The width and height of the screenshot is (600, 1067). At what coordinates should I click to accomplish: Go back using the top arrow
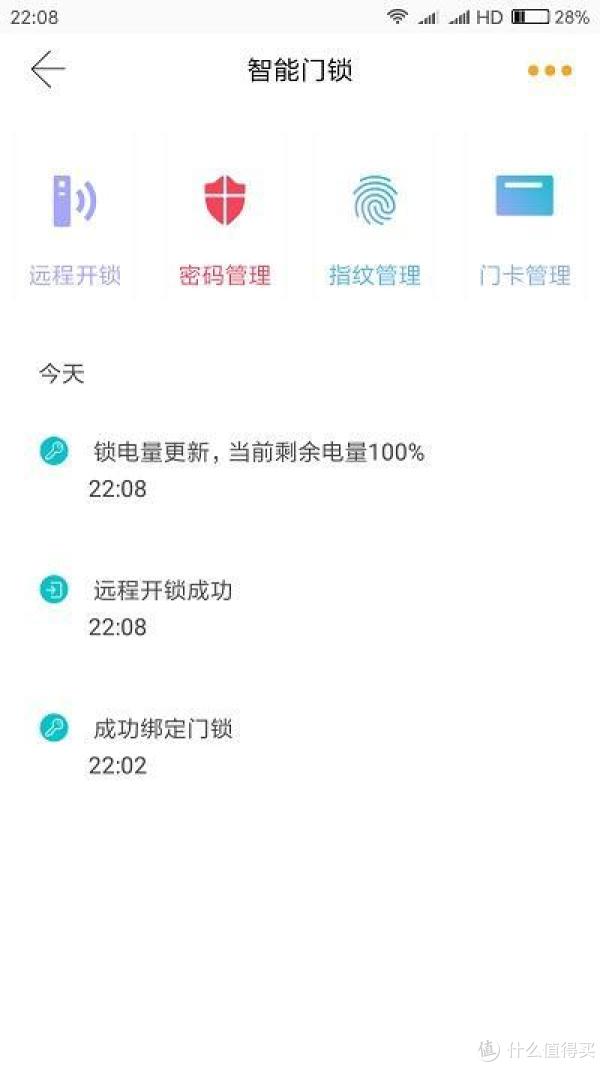click(47, 70)
